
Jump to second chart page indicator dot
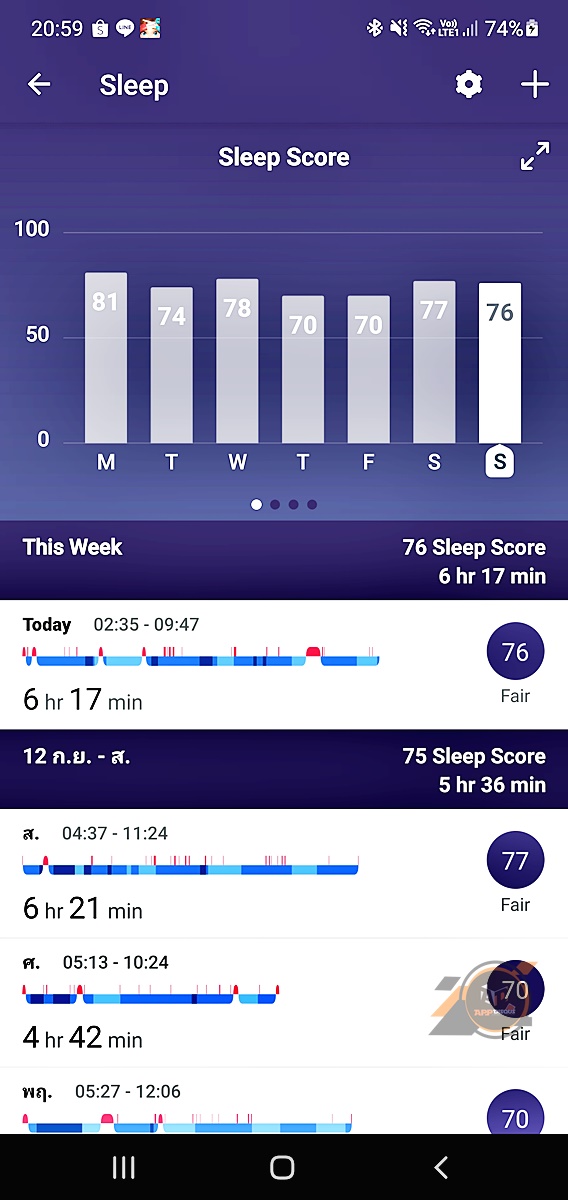(x=275, y=505)
